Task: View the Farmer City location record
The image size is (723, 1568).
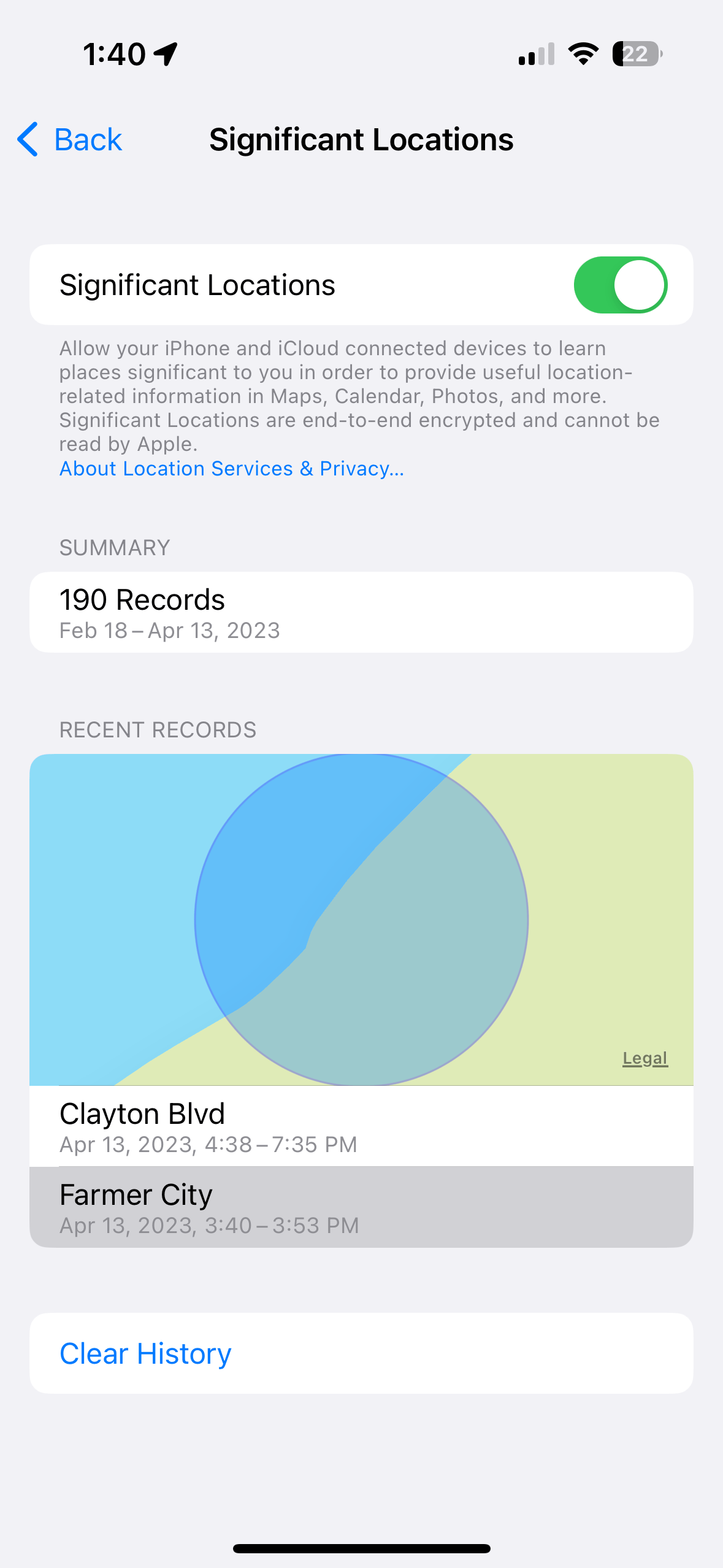Action: [x=361, y=1207]
